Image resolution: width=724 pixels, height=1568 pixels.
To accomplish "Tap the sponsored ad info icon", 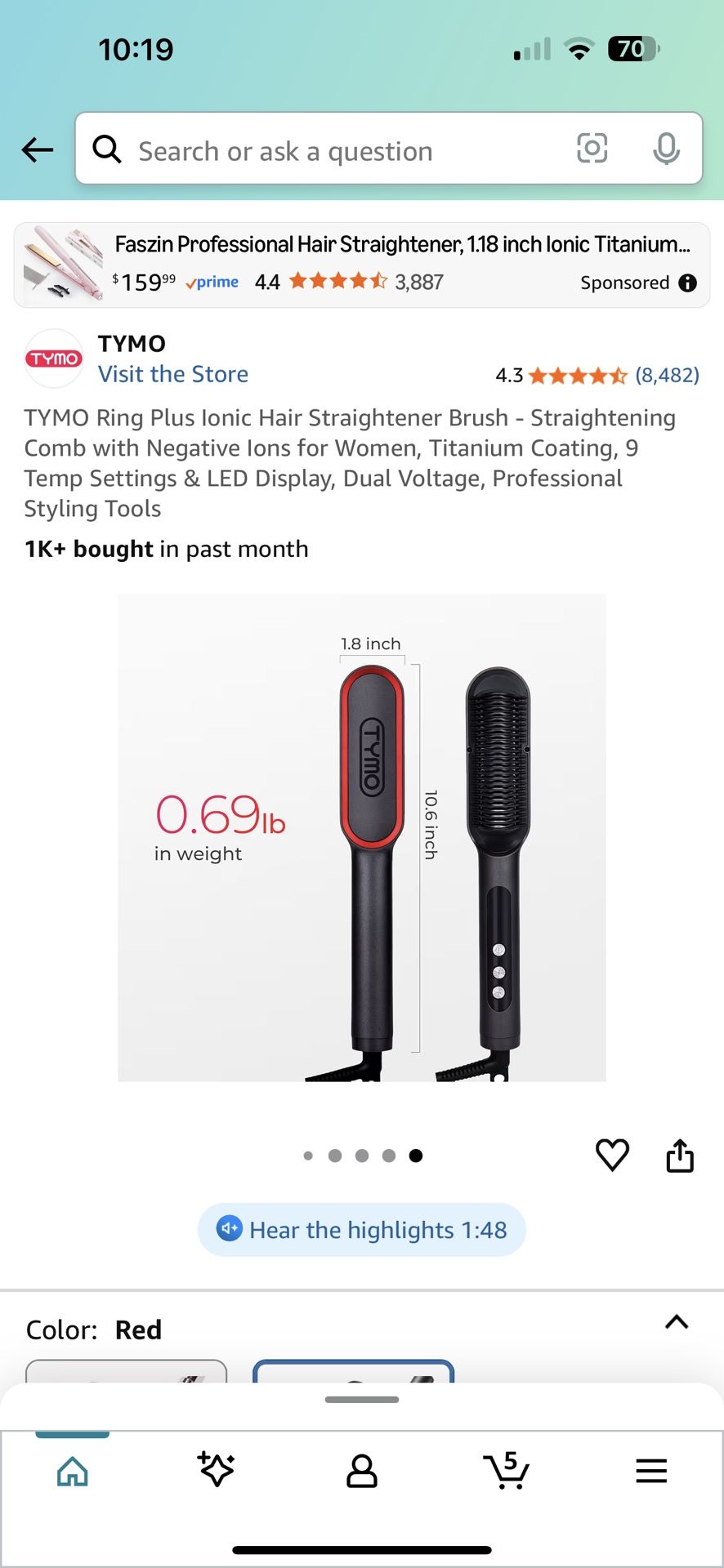I will coord(687,283).
